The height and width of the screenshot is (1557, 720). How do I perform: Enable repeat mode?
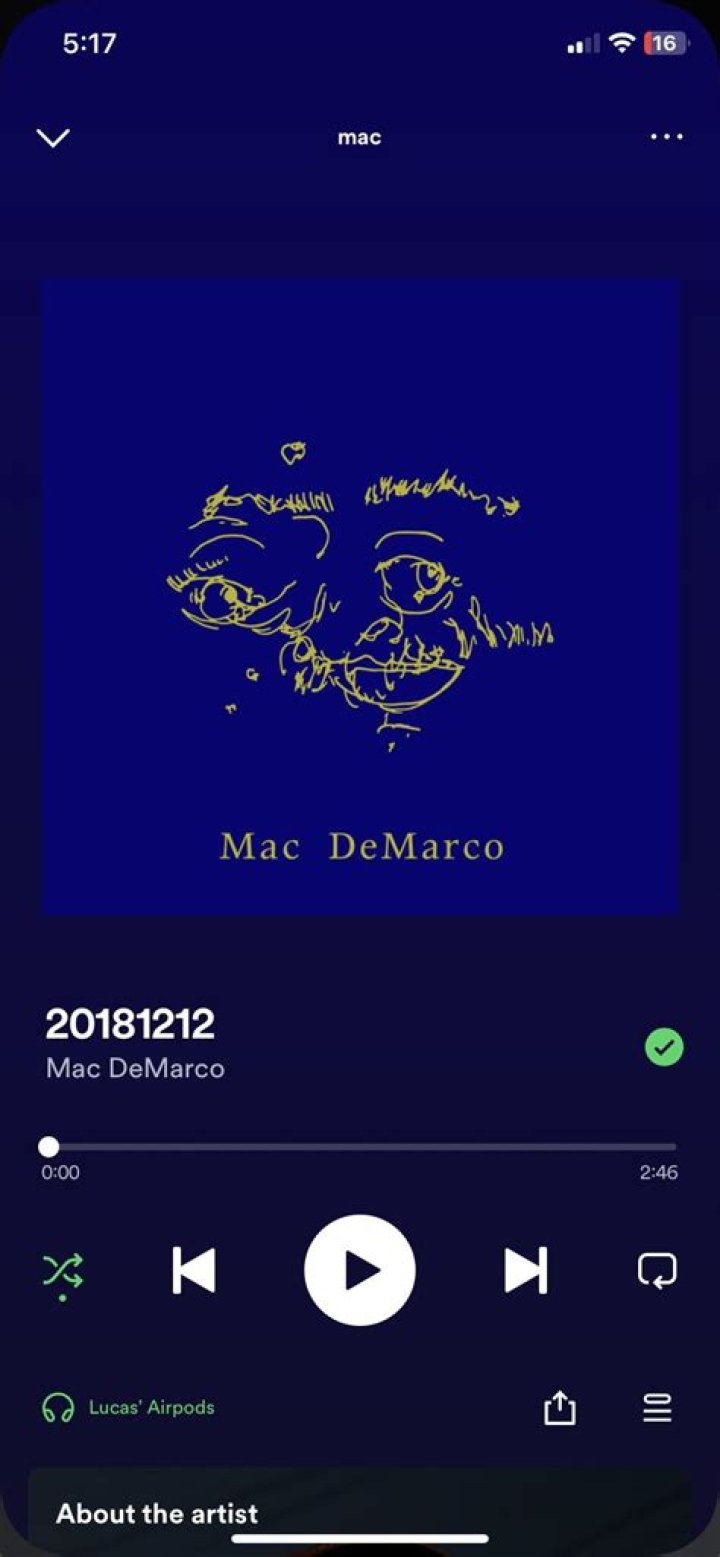click(x=657, y=1270)
